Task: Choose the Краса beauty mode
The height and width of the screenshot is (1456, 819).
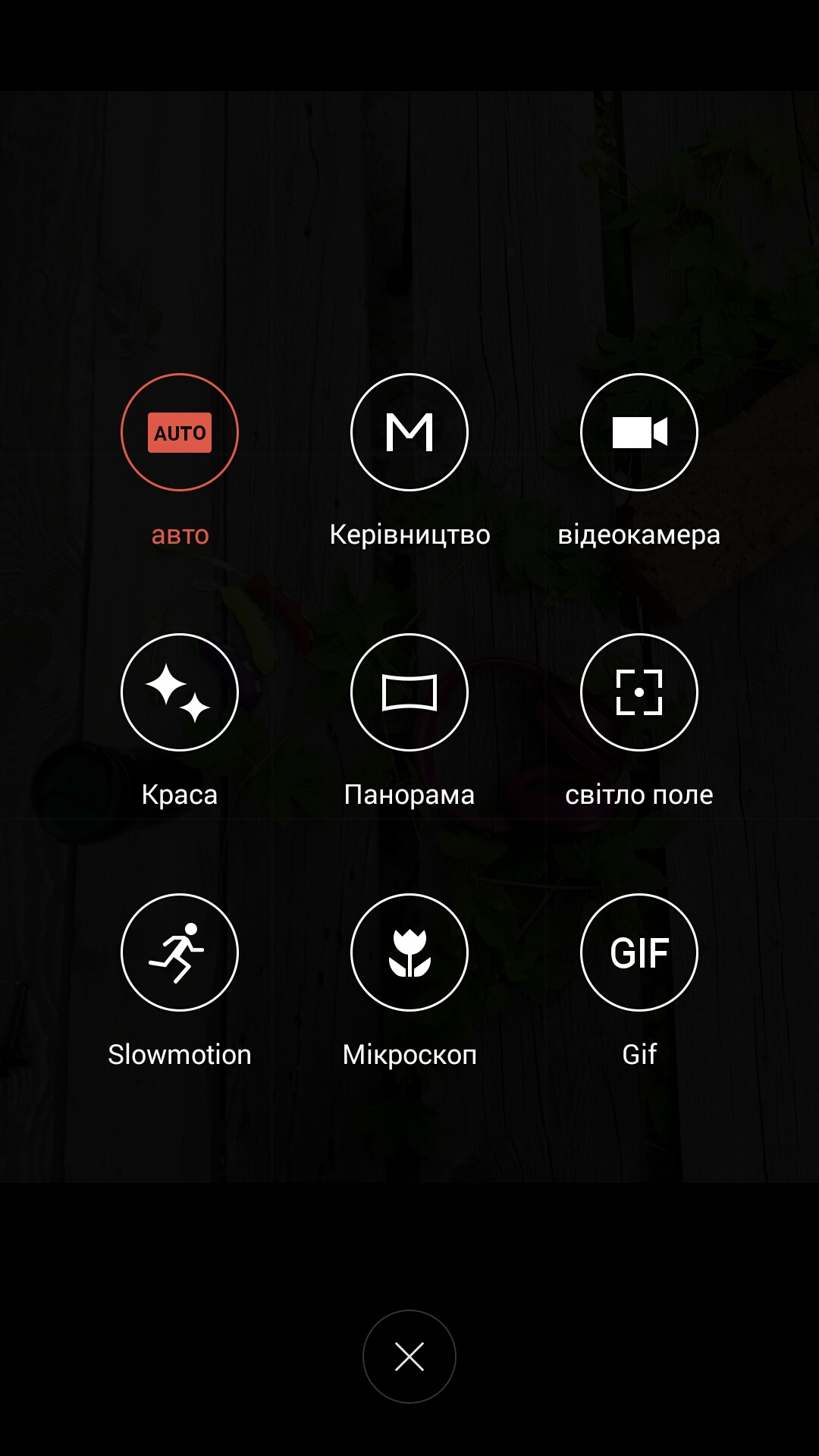Action: click(180, 692)
